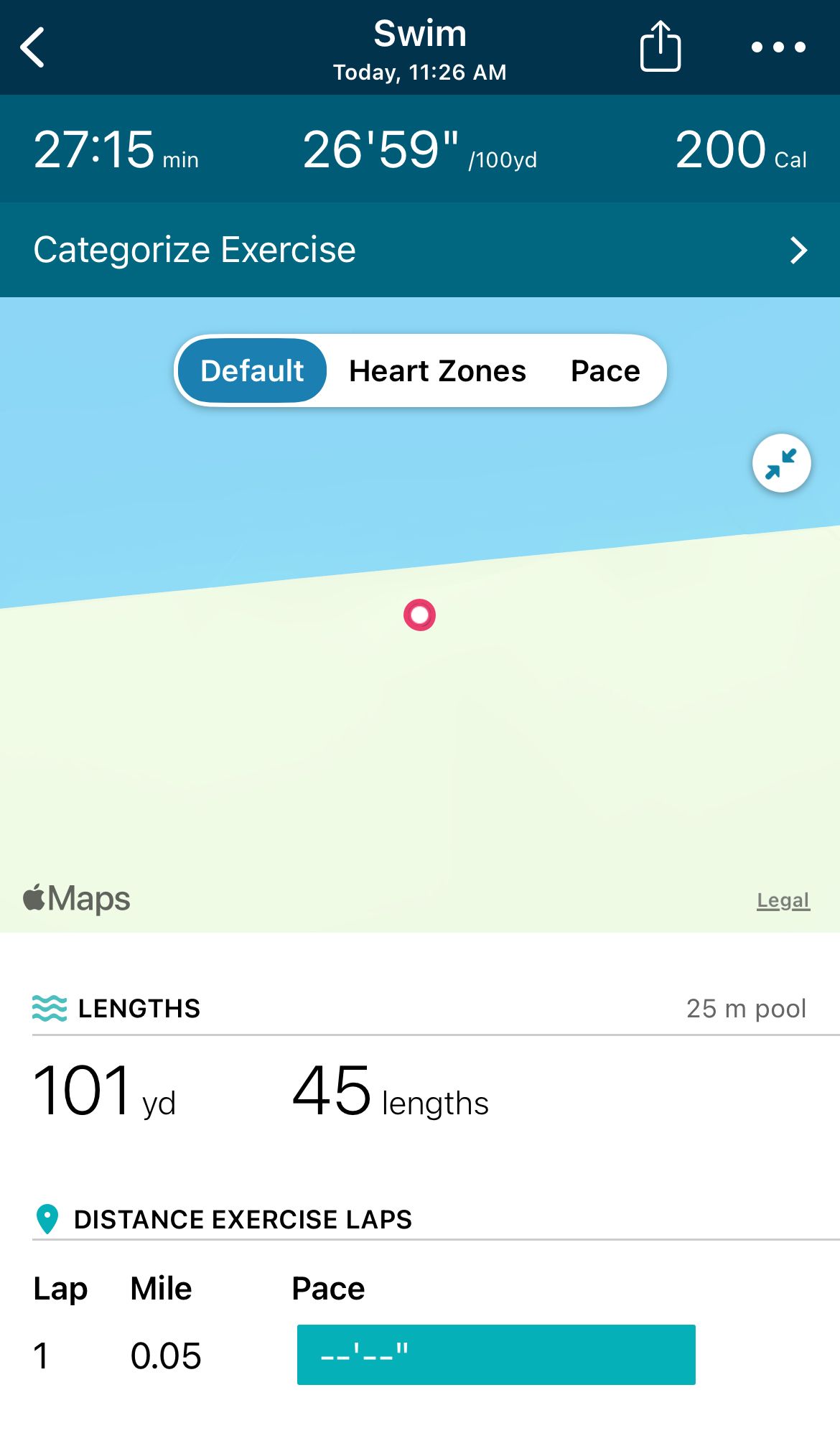Open the Legal link on the map

pos(783,900)
